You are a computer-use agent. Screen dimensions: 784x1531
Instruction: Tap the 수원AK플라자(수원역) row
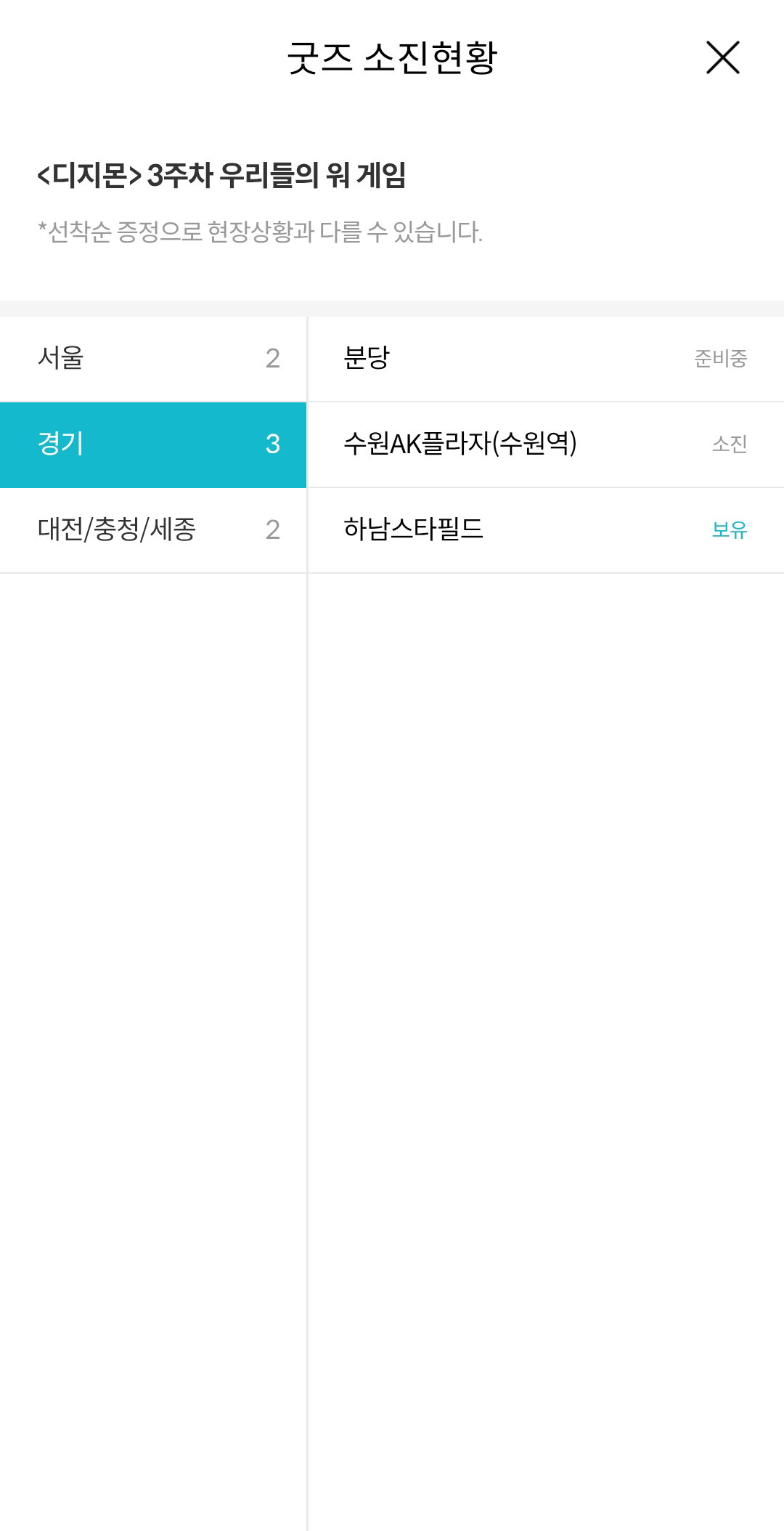pos(546,444)
